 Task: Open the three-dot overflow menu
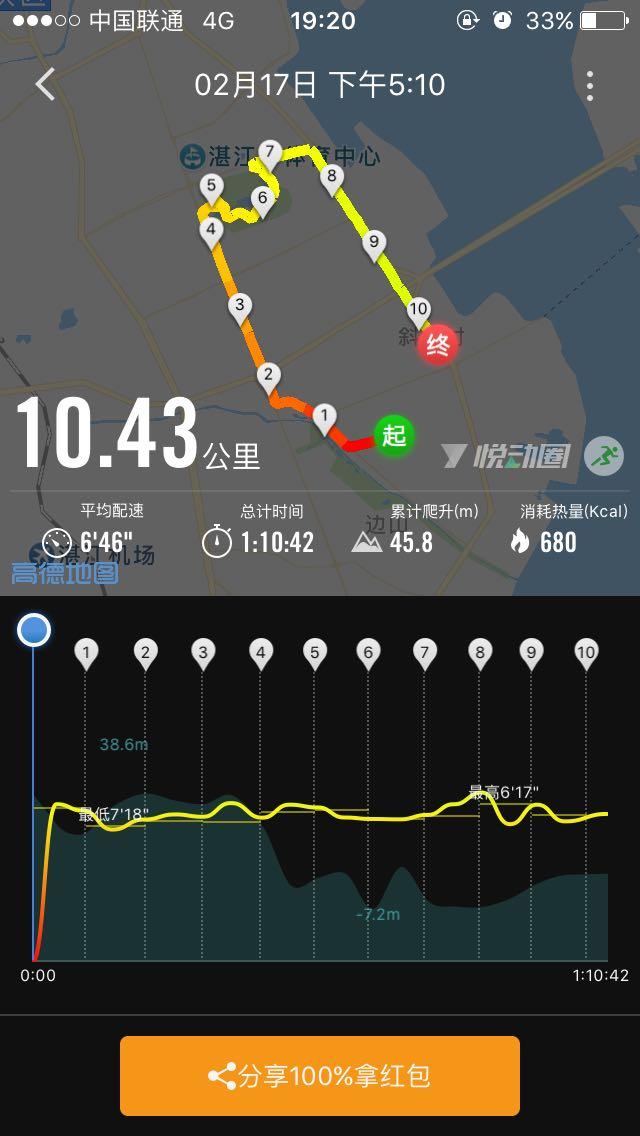tap(590, 86)
